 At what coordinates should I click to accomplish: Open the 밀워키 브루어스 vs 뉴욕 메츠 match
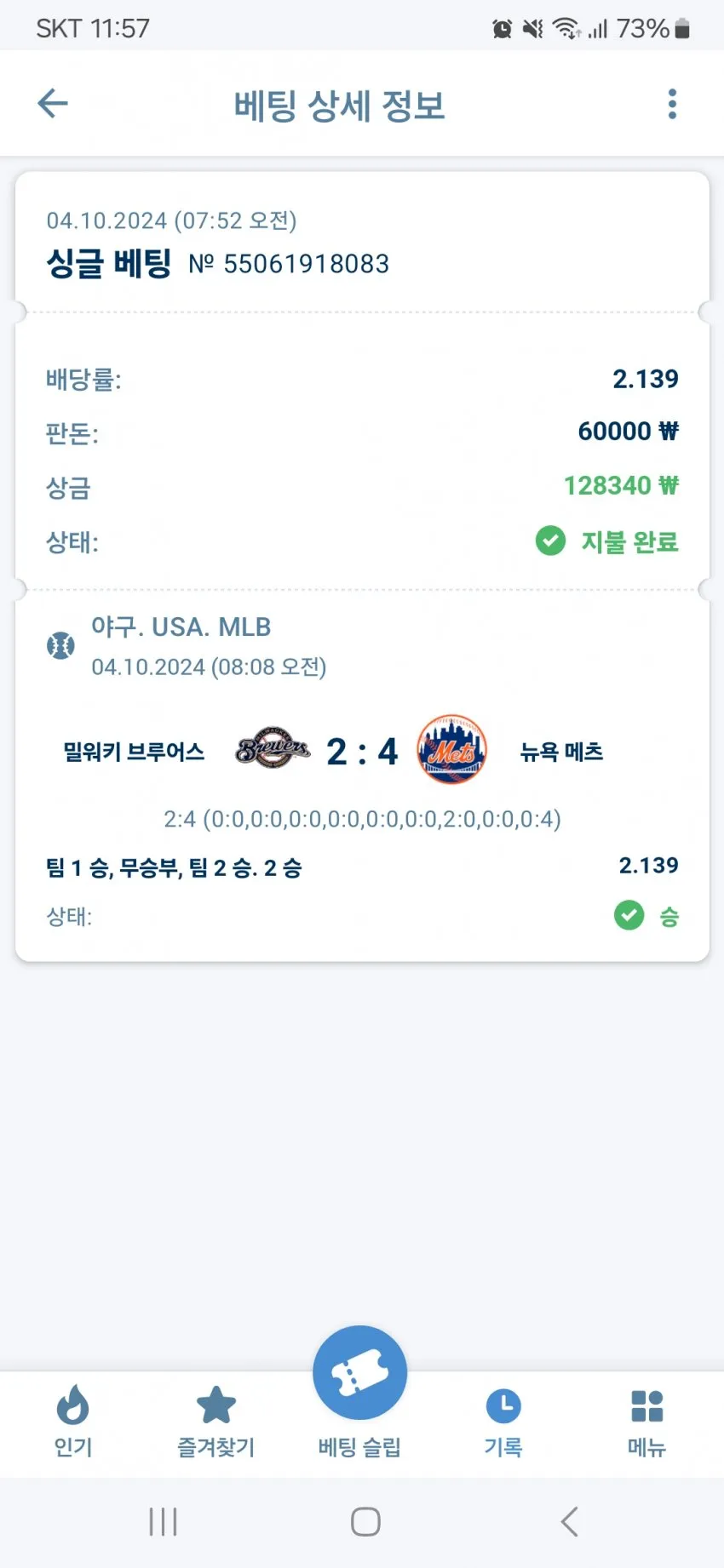pyautogui.click(x=362, y=752)
